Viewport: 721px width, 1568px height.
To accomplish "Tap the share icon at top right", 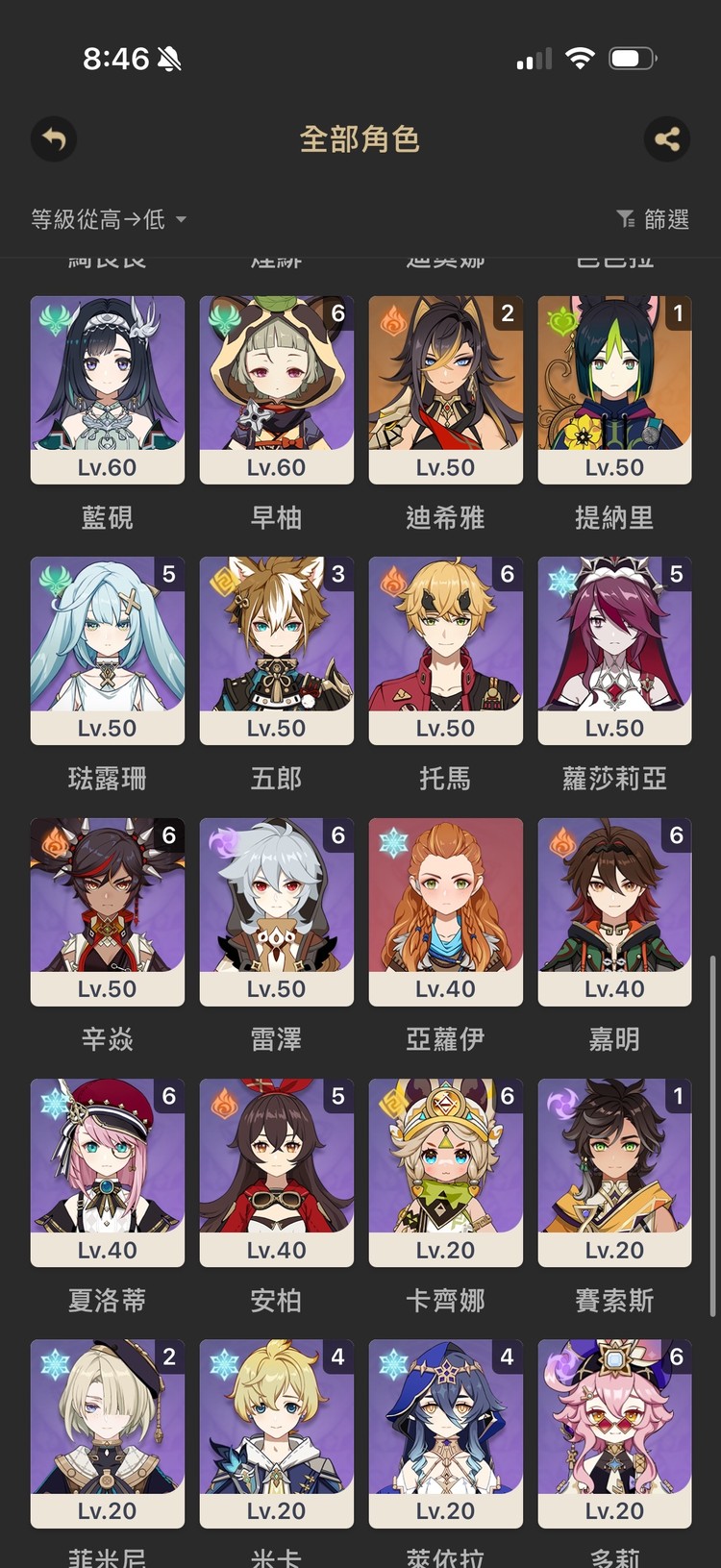I will tap(667, 138).
